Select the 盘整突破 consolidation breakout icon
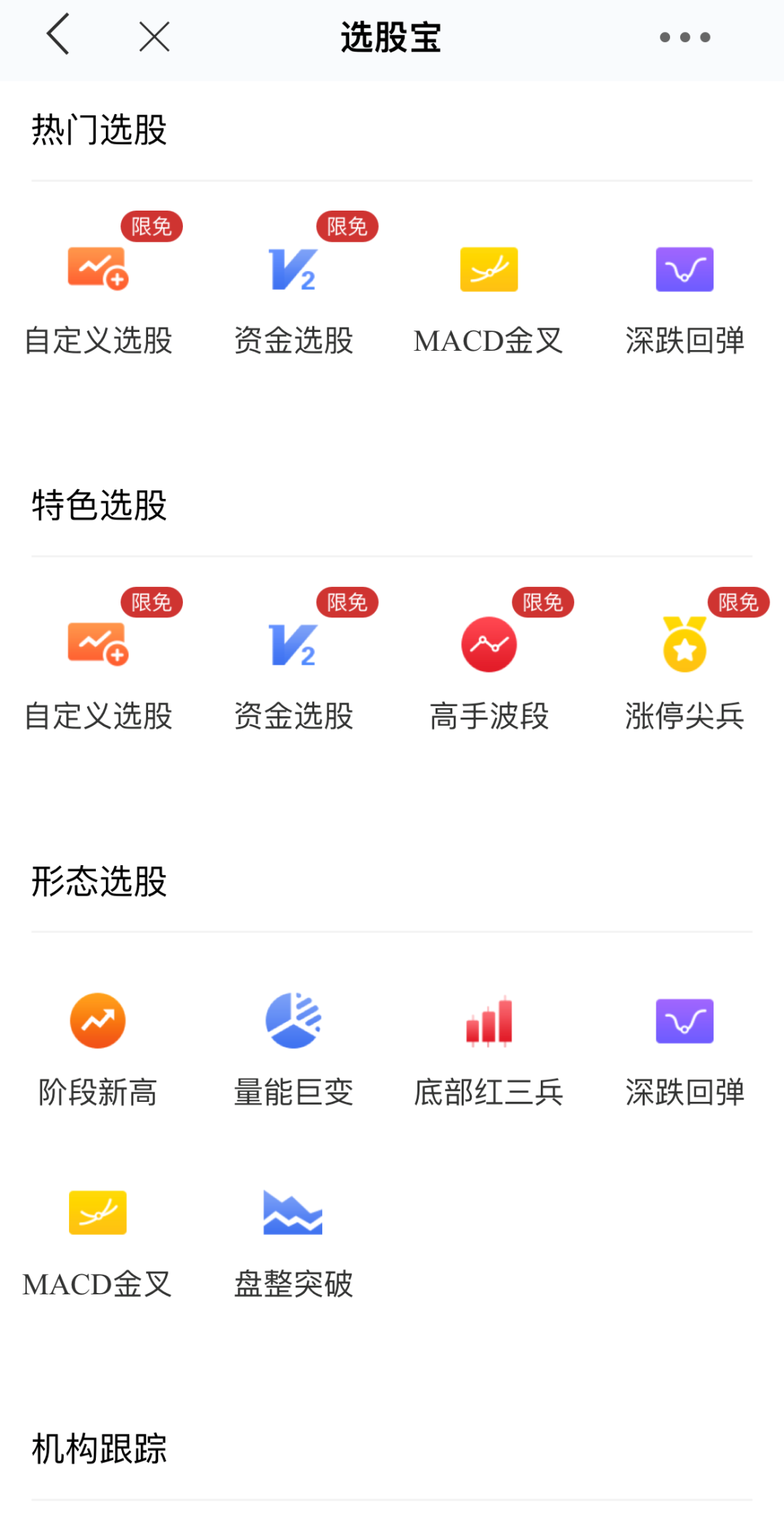This screenshot has height=1521, width=784. pos(293,1212)
